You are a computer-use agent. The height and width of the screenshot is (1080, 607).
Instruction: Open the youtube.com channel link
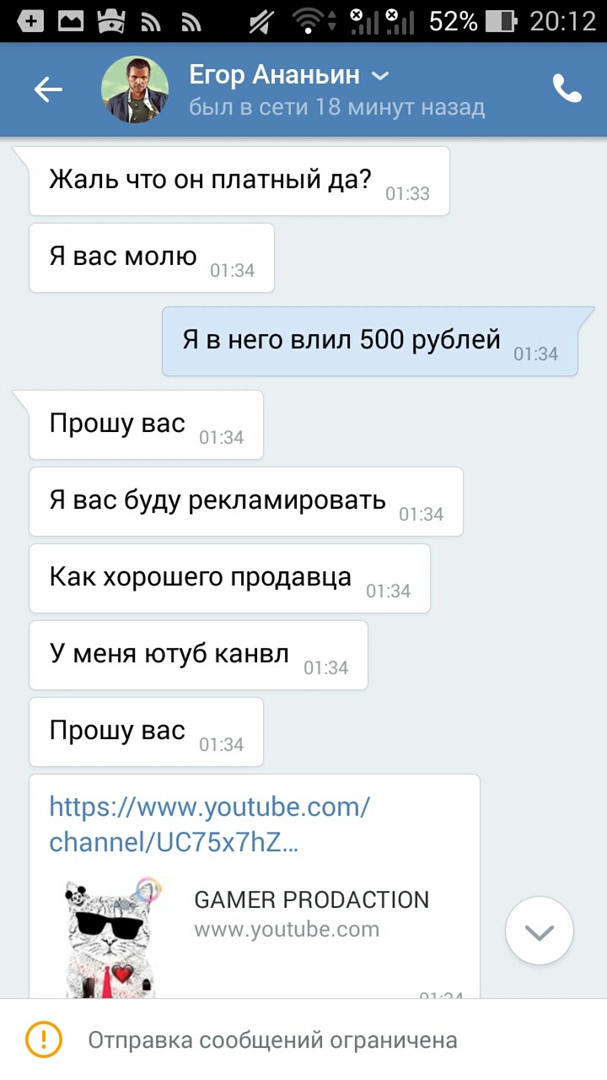tap(209, 824)
